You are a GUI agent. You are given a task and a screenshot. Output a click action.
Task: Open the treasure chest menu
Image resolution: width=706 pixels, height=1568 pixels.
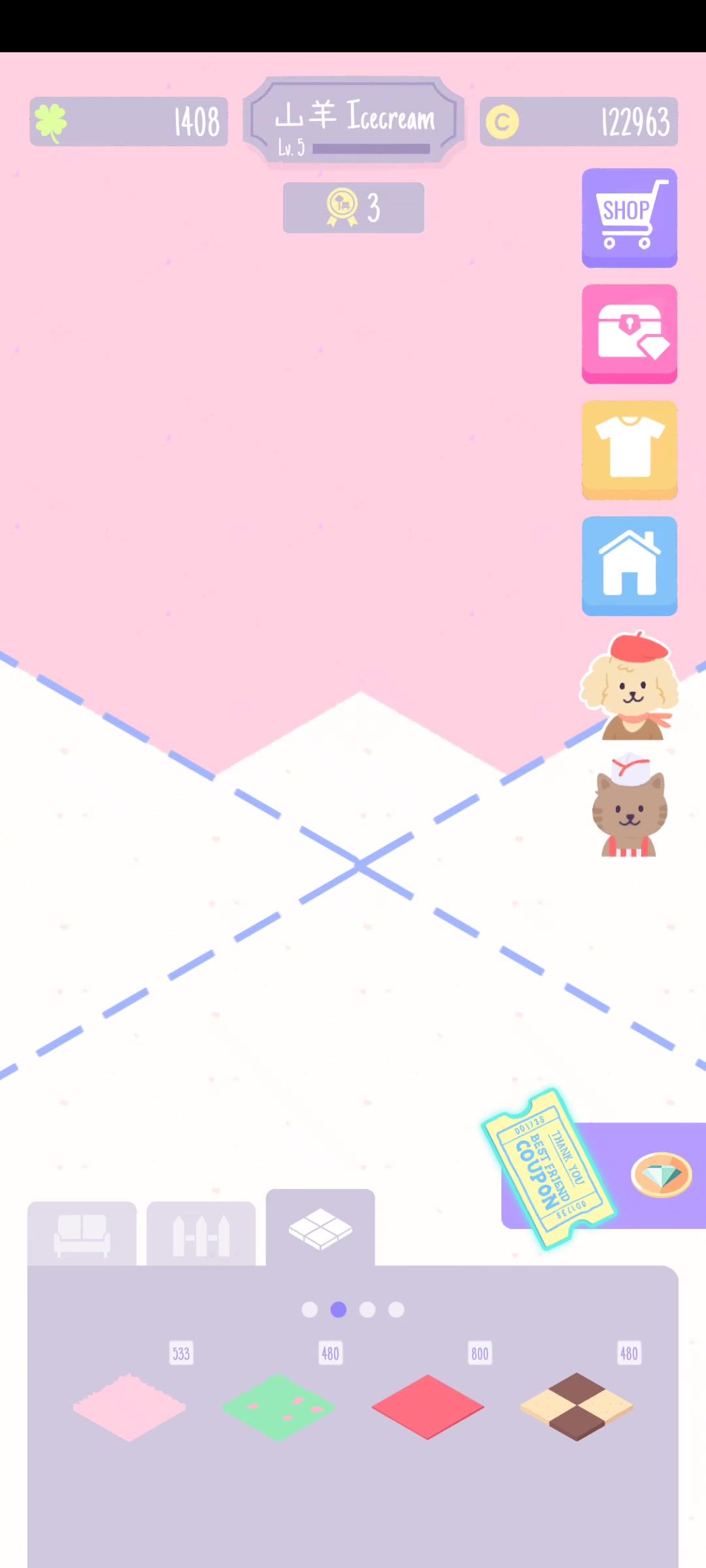629,333
